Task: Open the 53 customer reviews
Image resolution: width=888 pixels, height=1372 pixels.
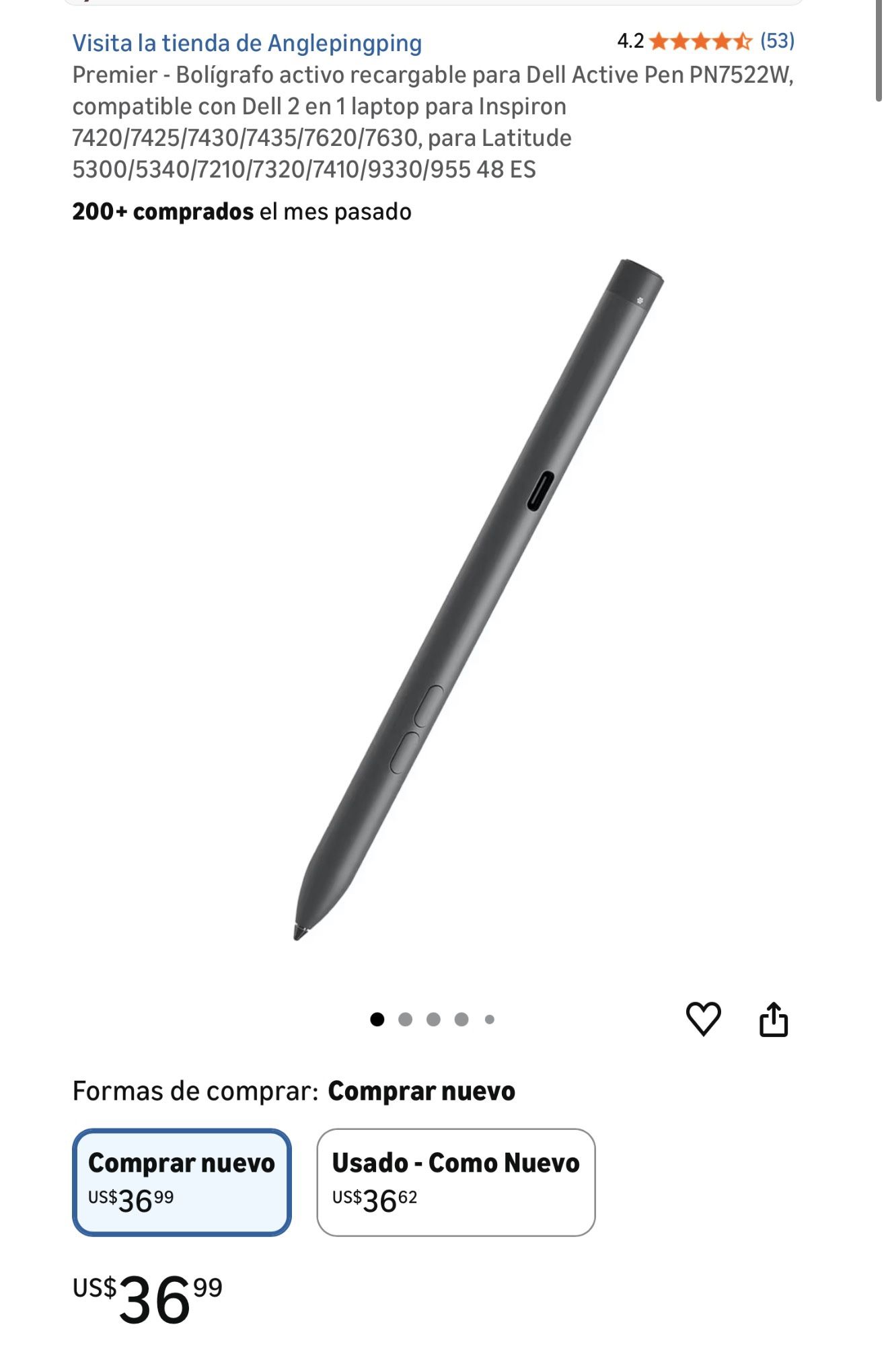Action: coord(777,41)
